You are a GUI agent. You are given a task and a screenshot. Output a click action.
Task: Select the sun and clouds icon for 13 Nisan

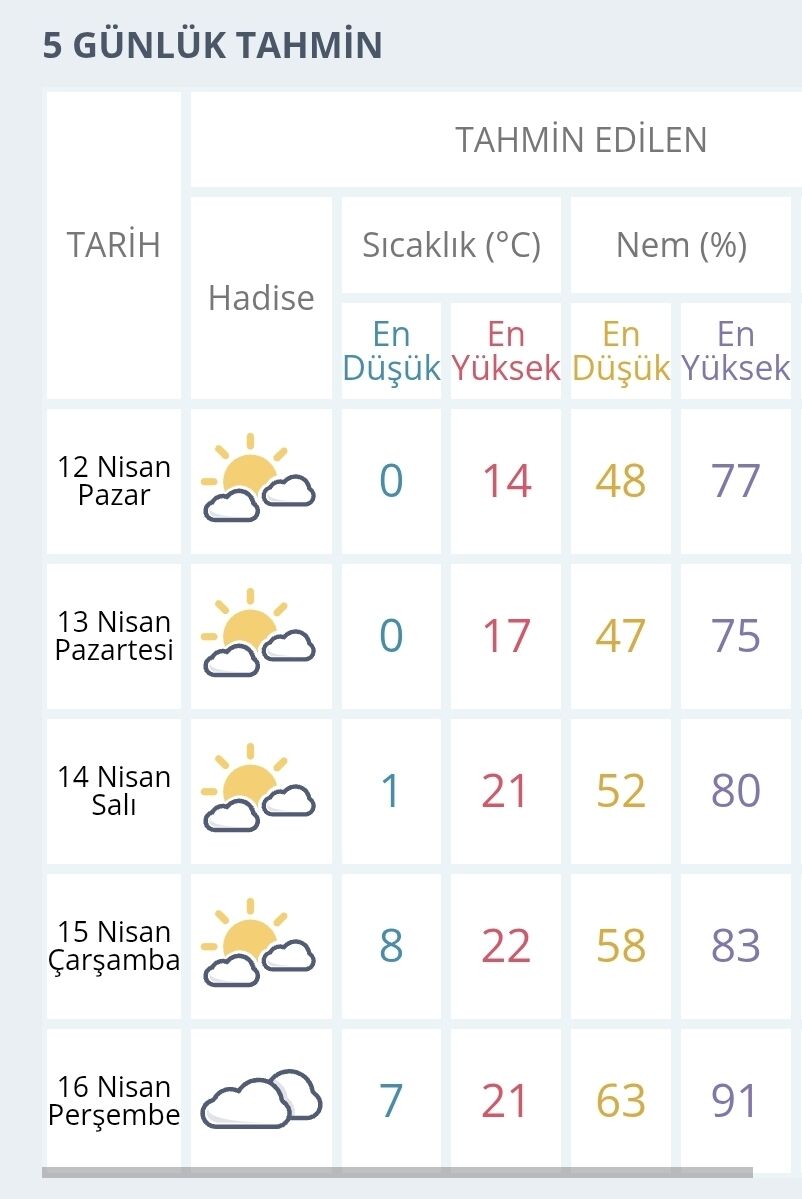pyautogui.click(x=260, y=633)
